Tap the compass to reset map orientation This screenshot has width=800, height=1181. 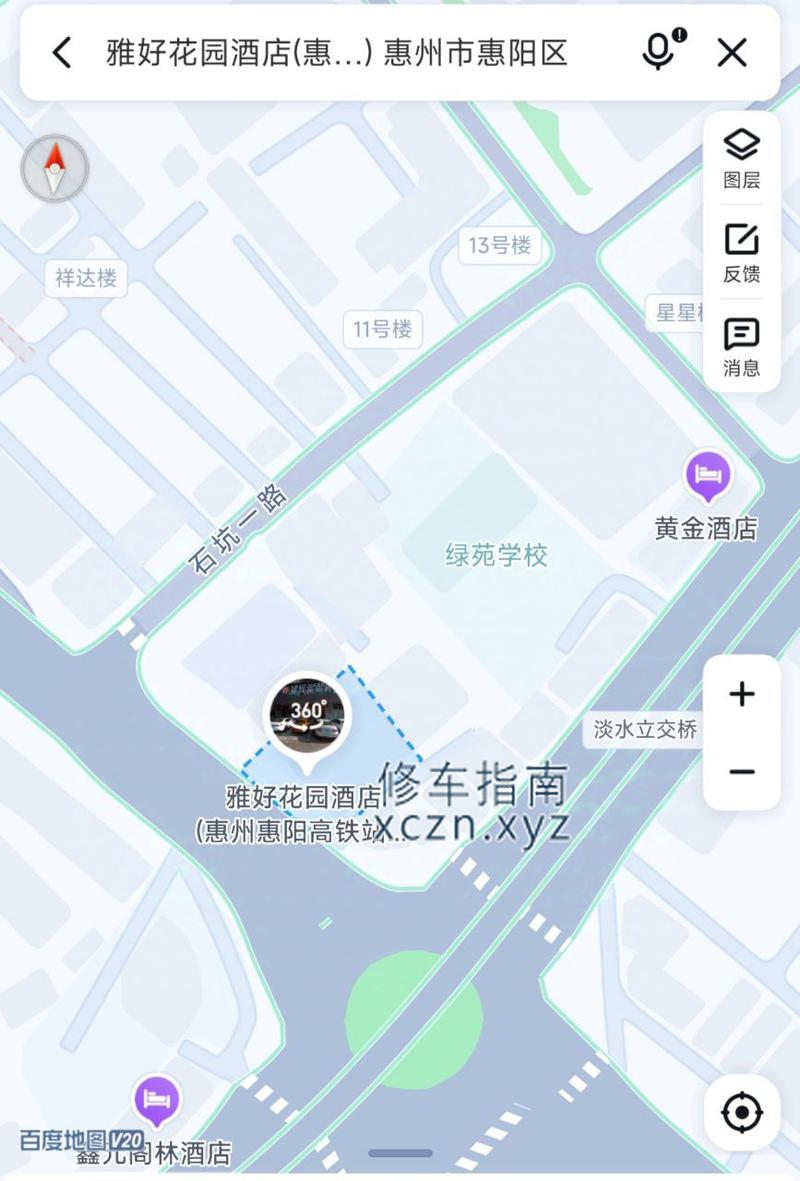pyautogui.click(x=55, y=169)
